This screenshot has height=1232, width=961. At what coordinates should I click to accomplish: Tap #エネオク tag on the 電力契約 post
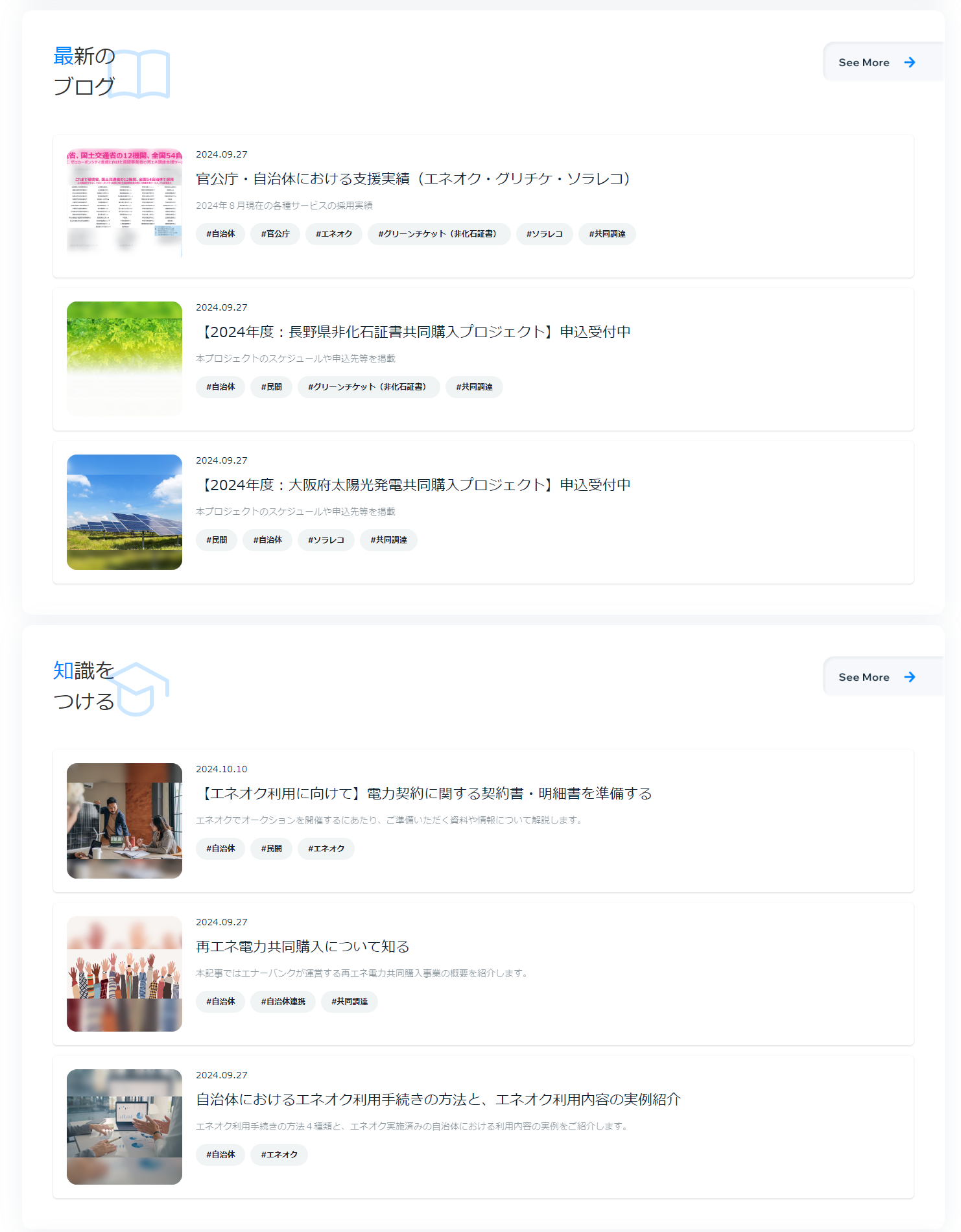[326, 849]
